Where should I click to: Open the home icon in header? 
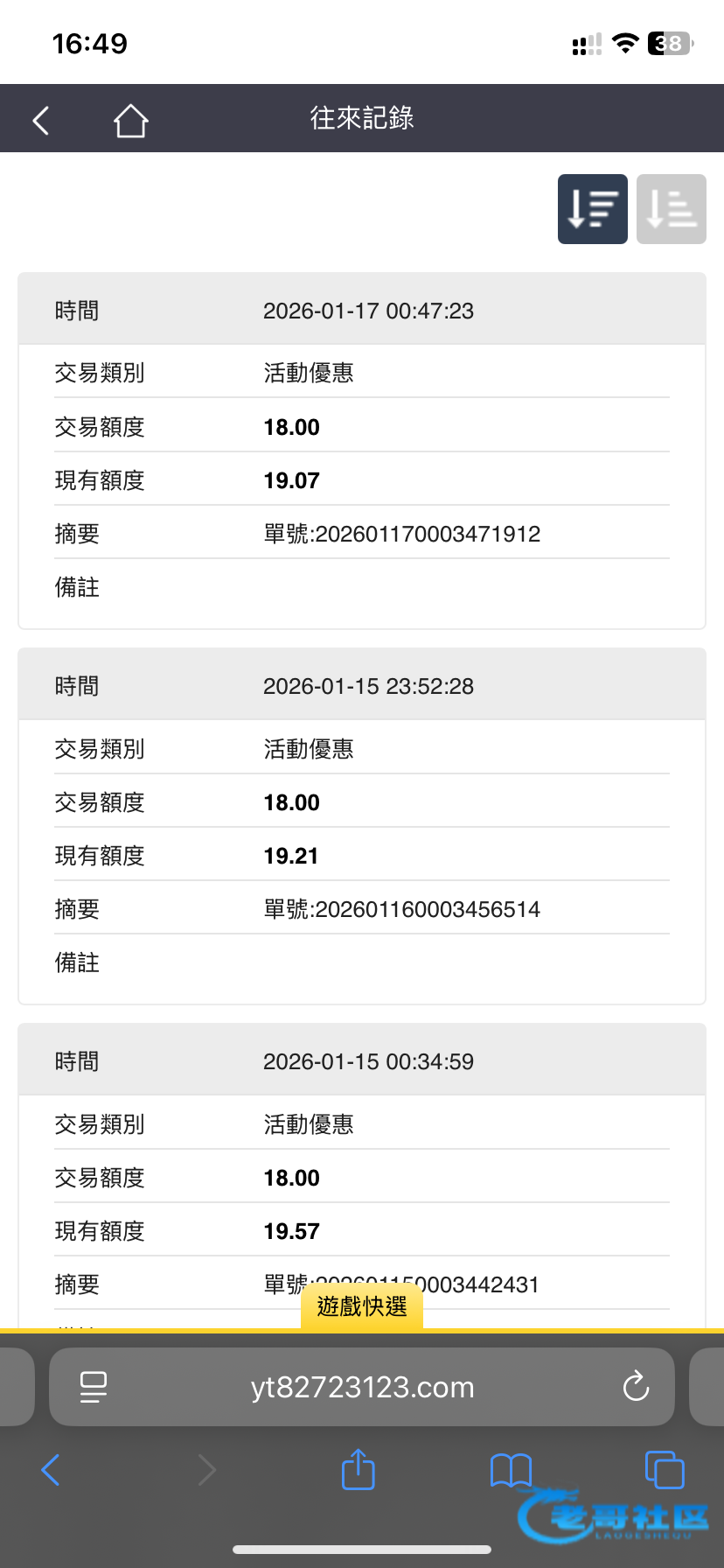tap(130, 120)
